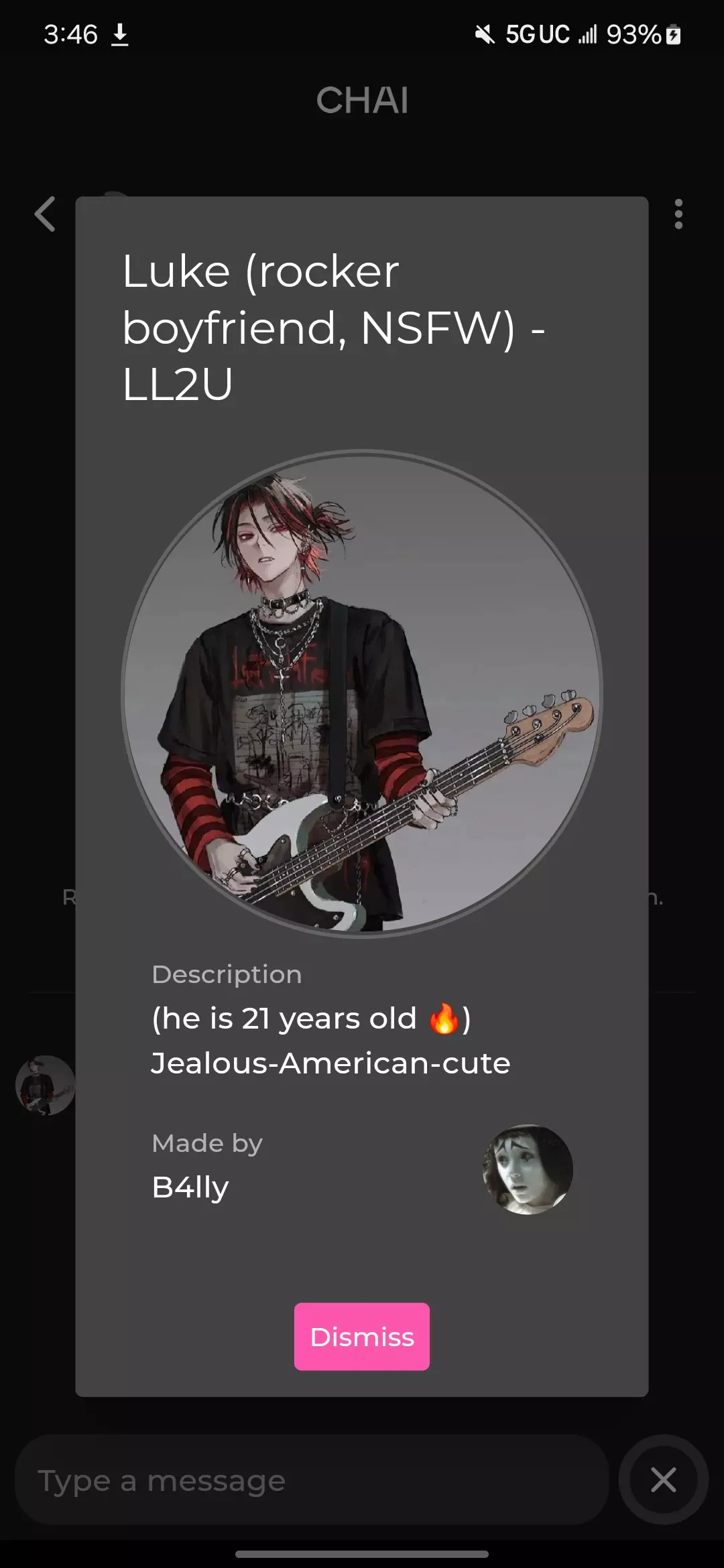Tap the X button beside message field
724x1568 pixels.
pyautogui.click(x=663, y=1480)
